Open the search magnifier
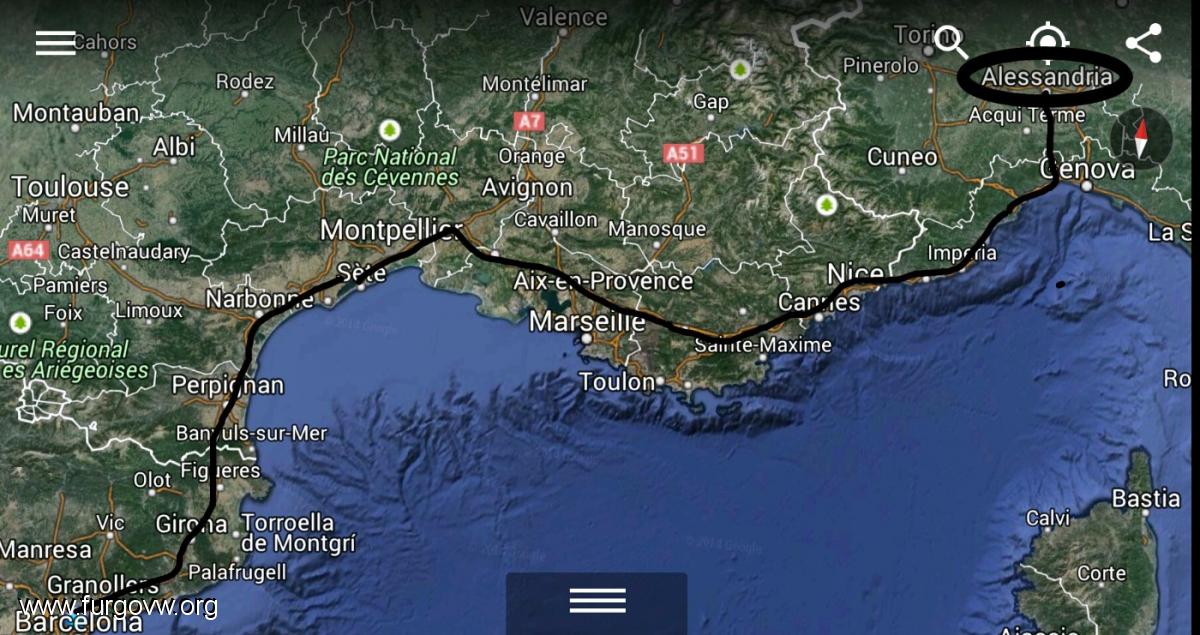The height and width of the screenshot is (635, 1200). [951, 43]
